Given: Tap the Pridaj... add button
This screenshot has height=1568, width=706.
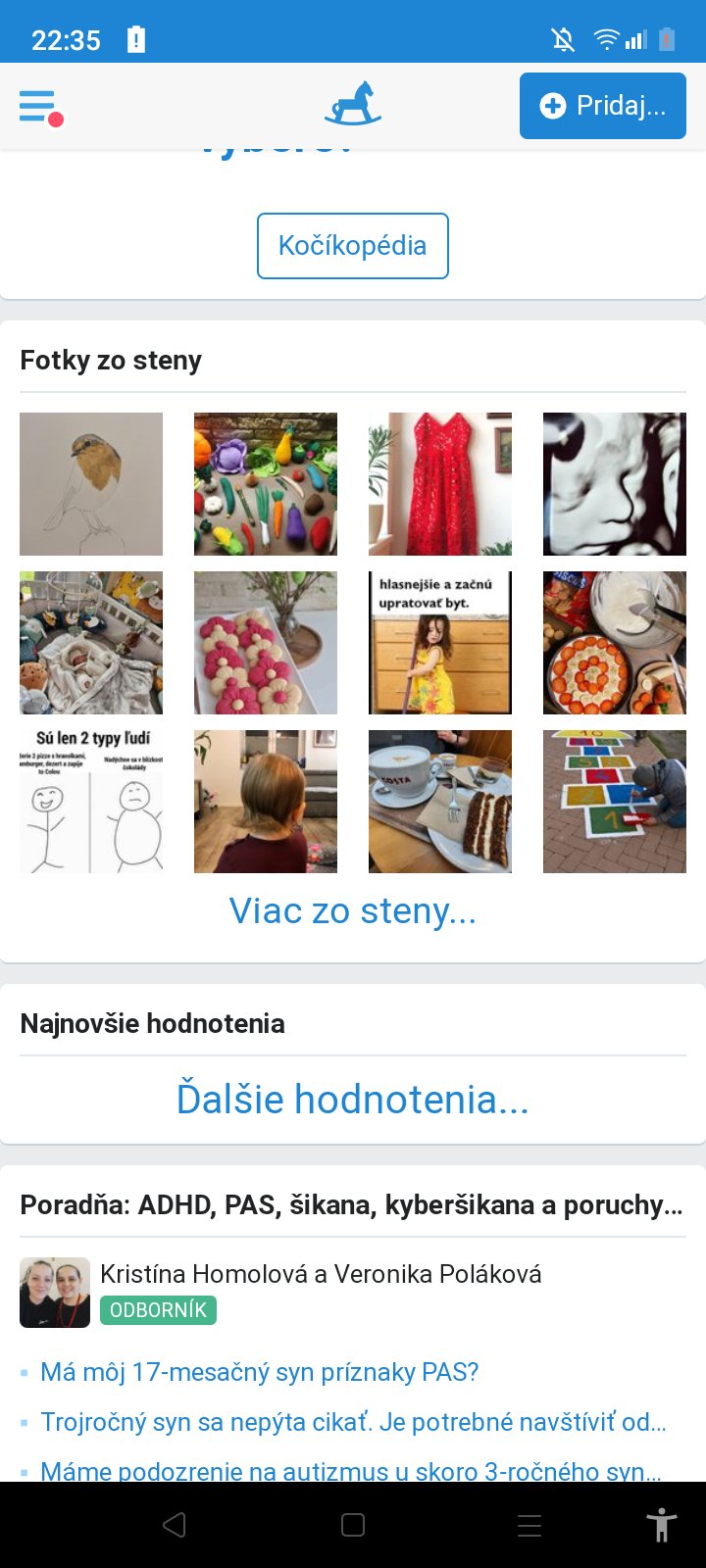Looking at the screenshot, I should 602,106.
